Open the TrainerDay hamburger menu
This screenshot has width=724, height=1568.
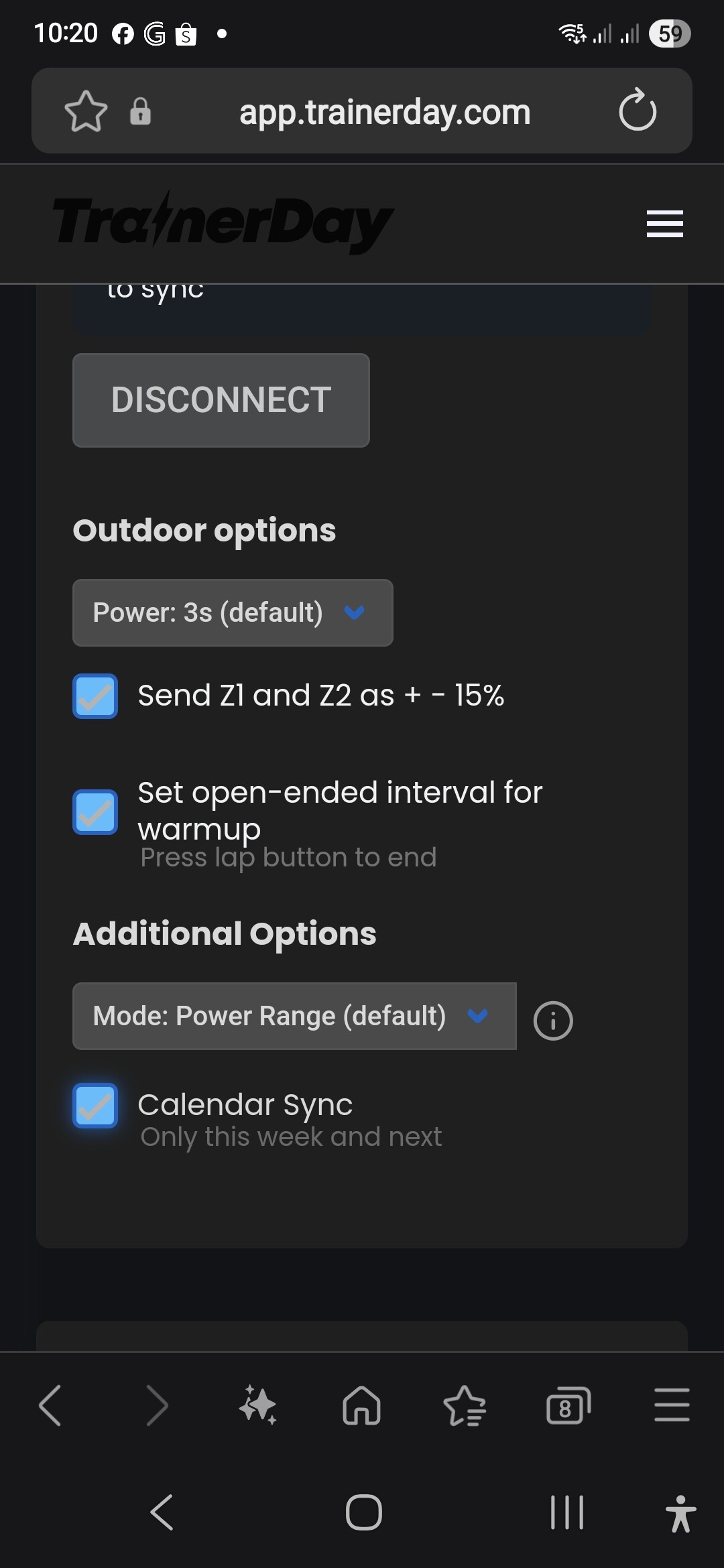664,224
